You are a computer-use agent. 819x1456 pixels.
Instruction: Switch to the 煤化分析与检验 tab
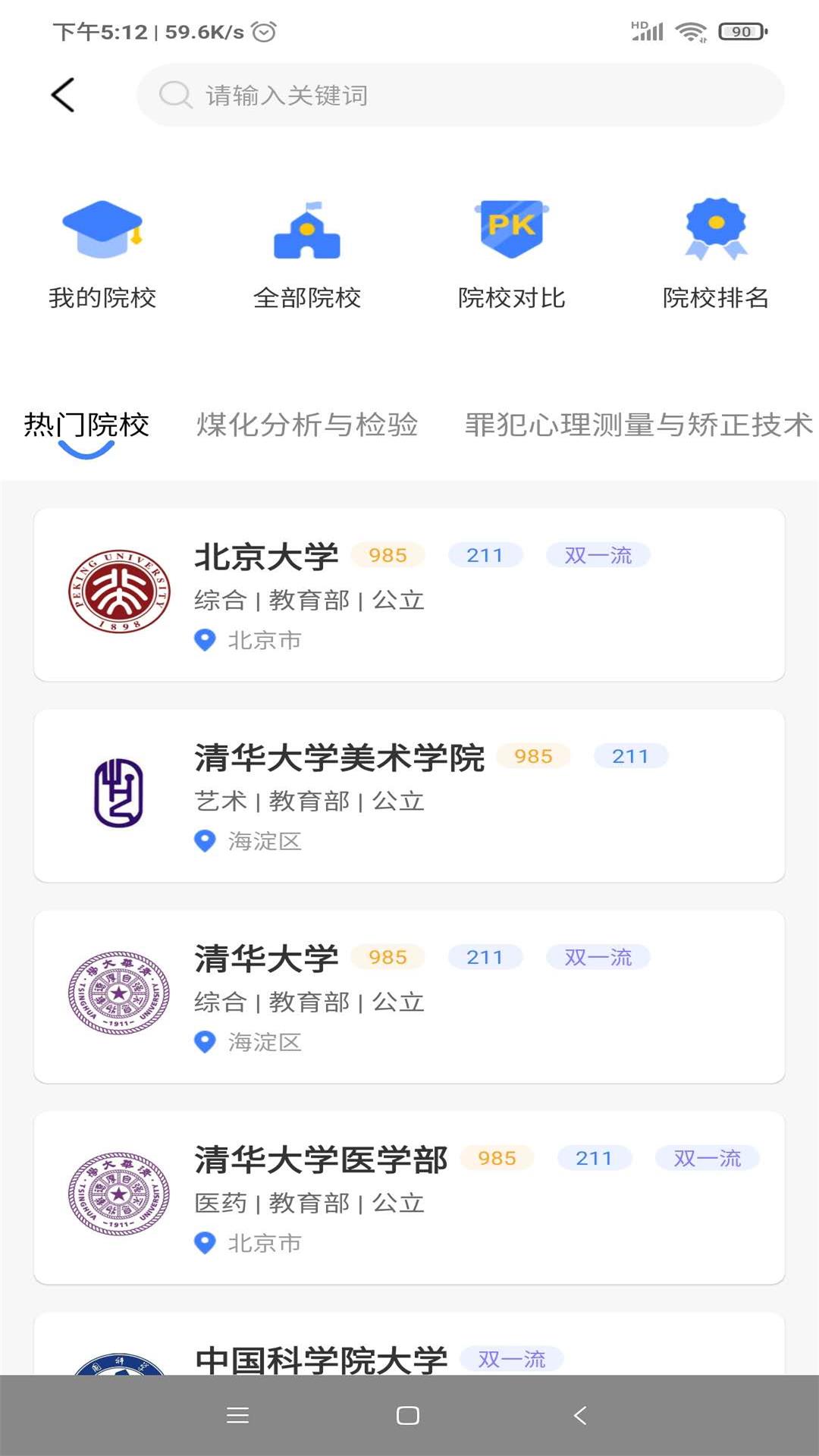point(307,425)
